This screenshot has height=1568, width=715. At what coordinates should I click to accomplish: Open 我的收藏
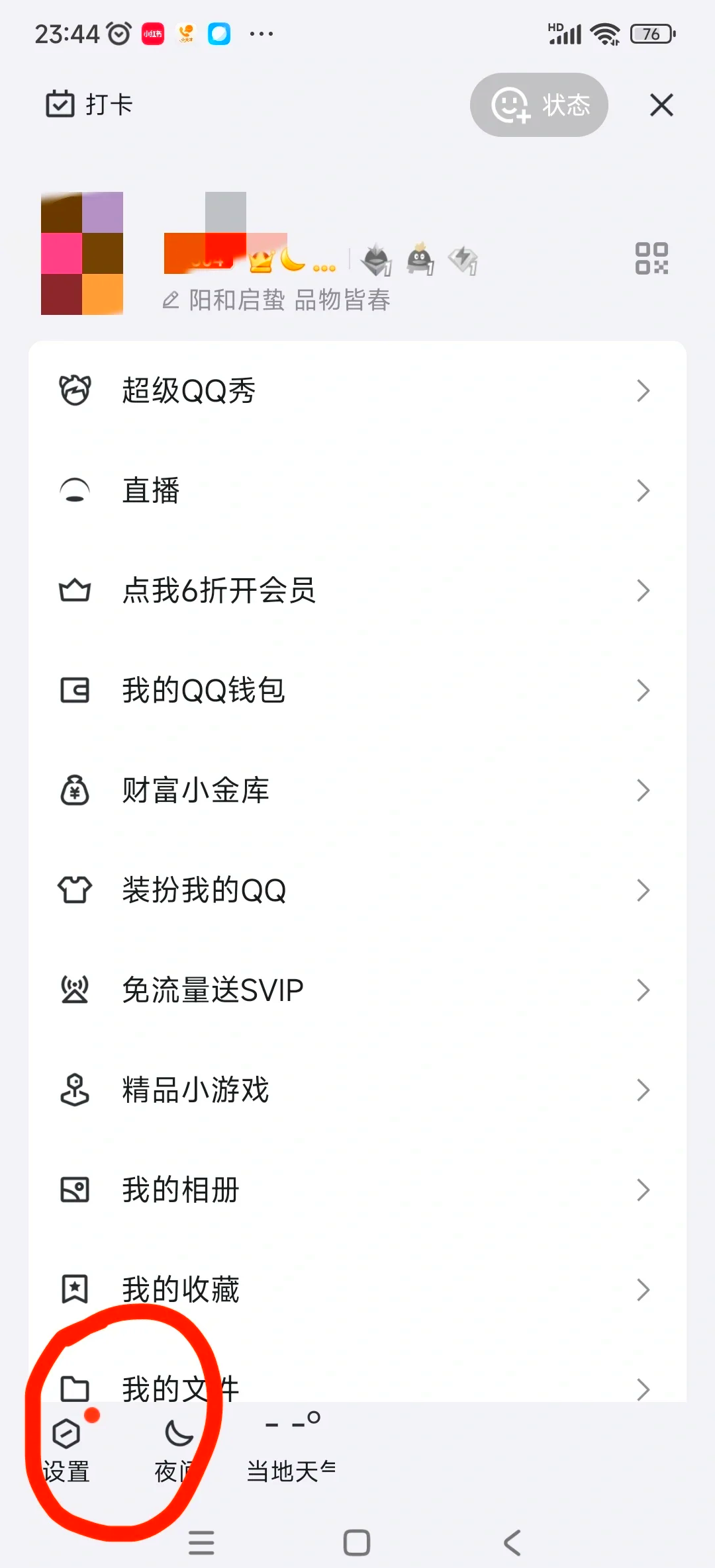358,1289
